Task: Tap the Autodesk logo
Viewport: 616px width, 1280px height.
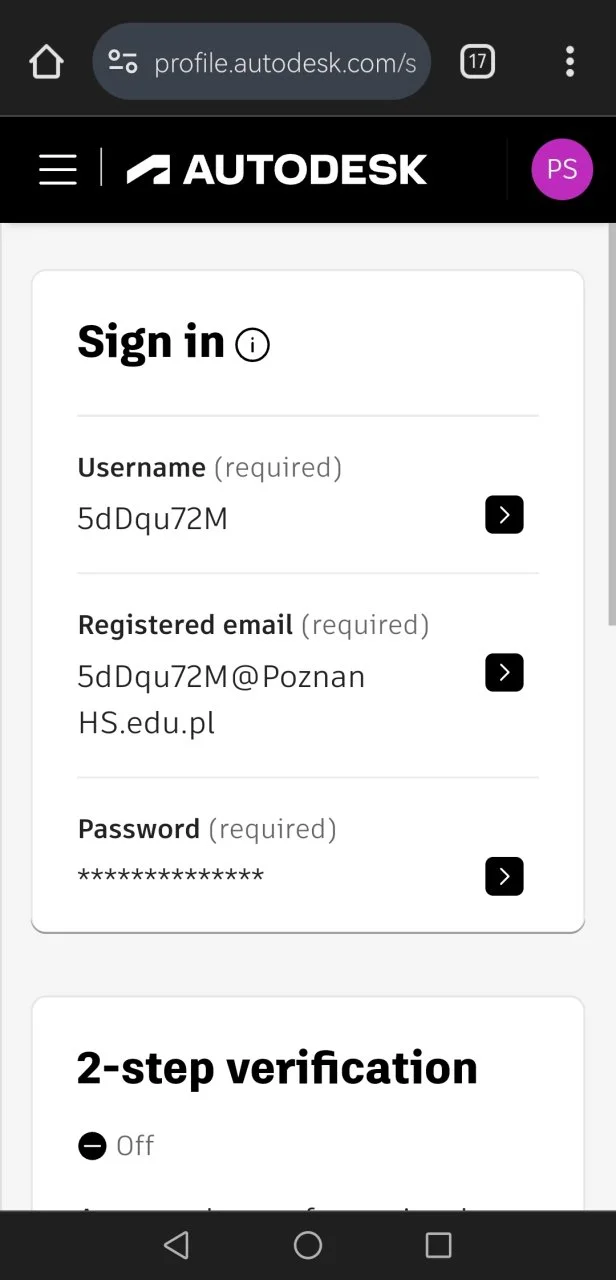Action: coord(277,169)
